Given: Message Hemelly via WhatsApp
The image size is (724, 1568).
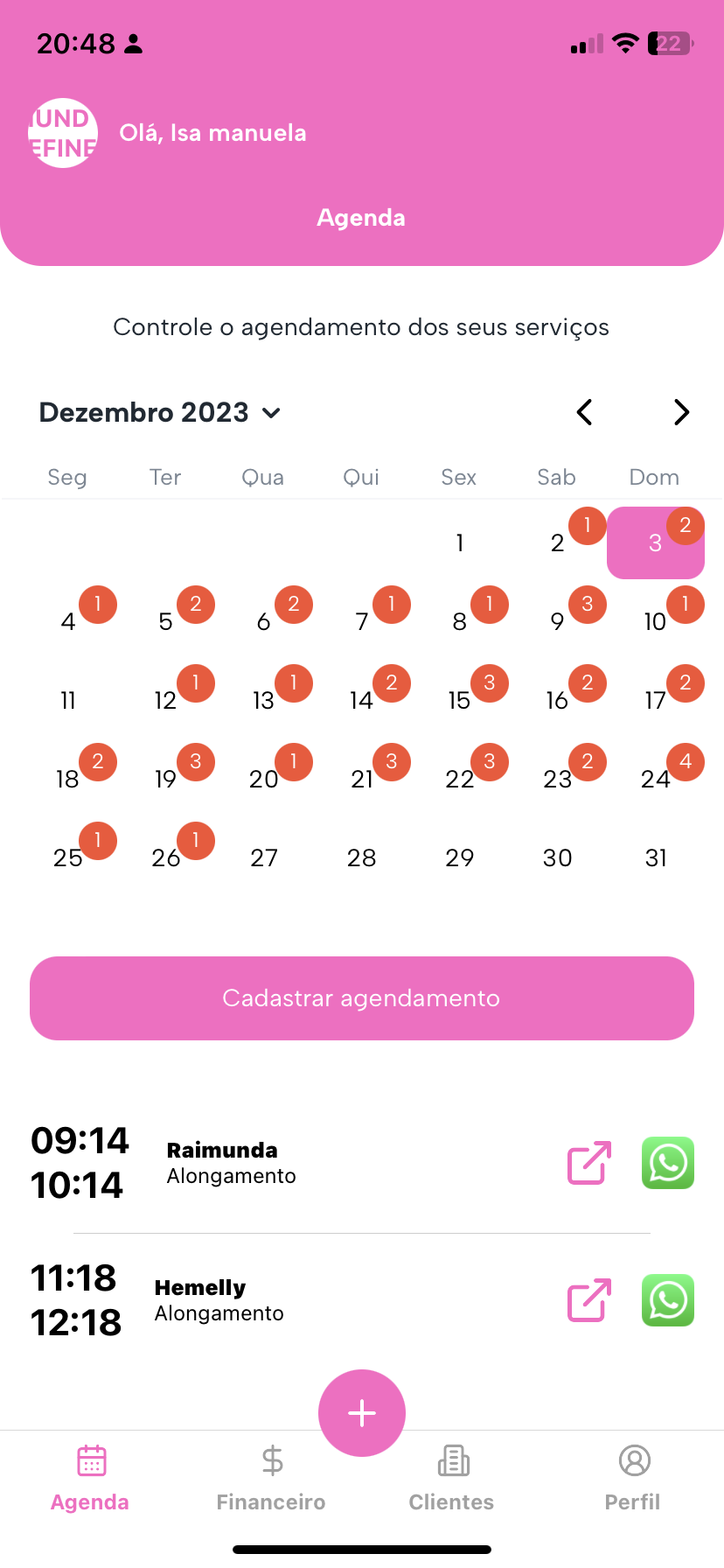Looking at the screenshot, I should pos(668,1300).
